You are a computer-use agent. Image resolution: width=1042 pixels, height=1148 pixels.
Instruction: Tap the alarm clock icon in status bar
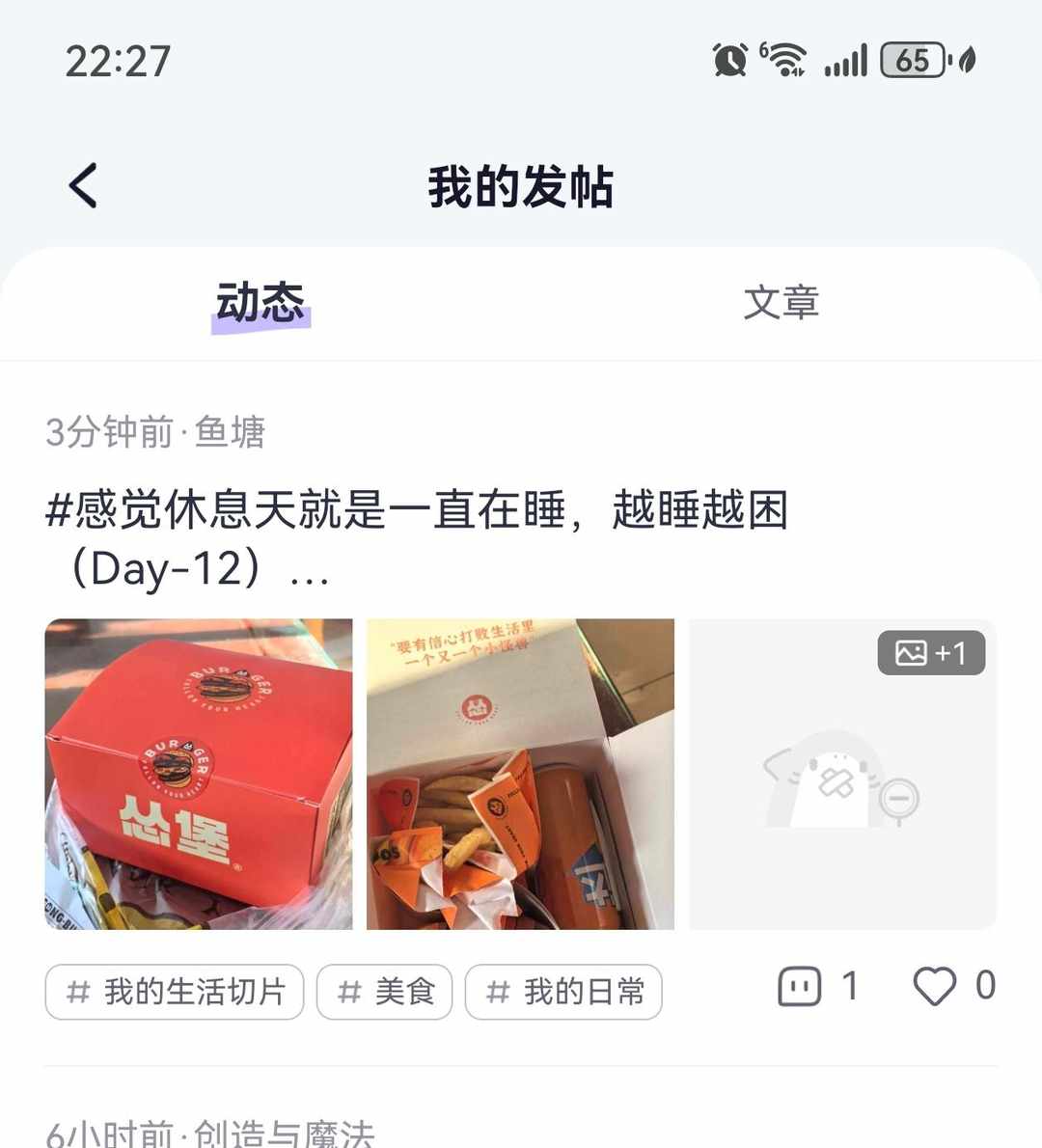pyautogui.click(x=730, y=60)
